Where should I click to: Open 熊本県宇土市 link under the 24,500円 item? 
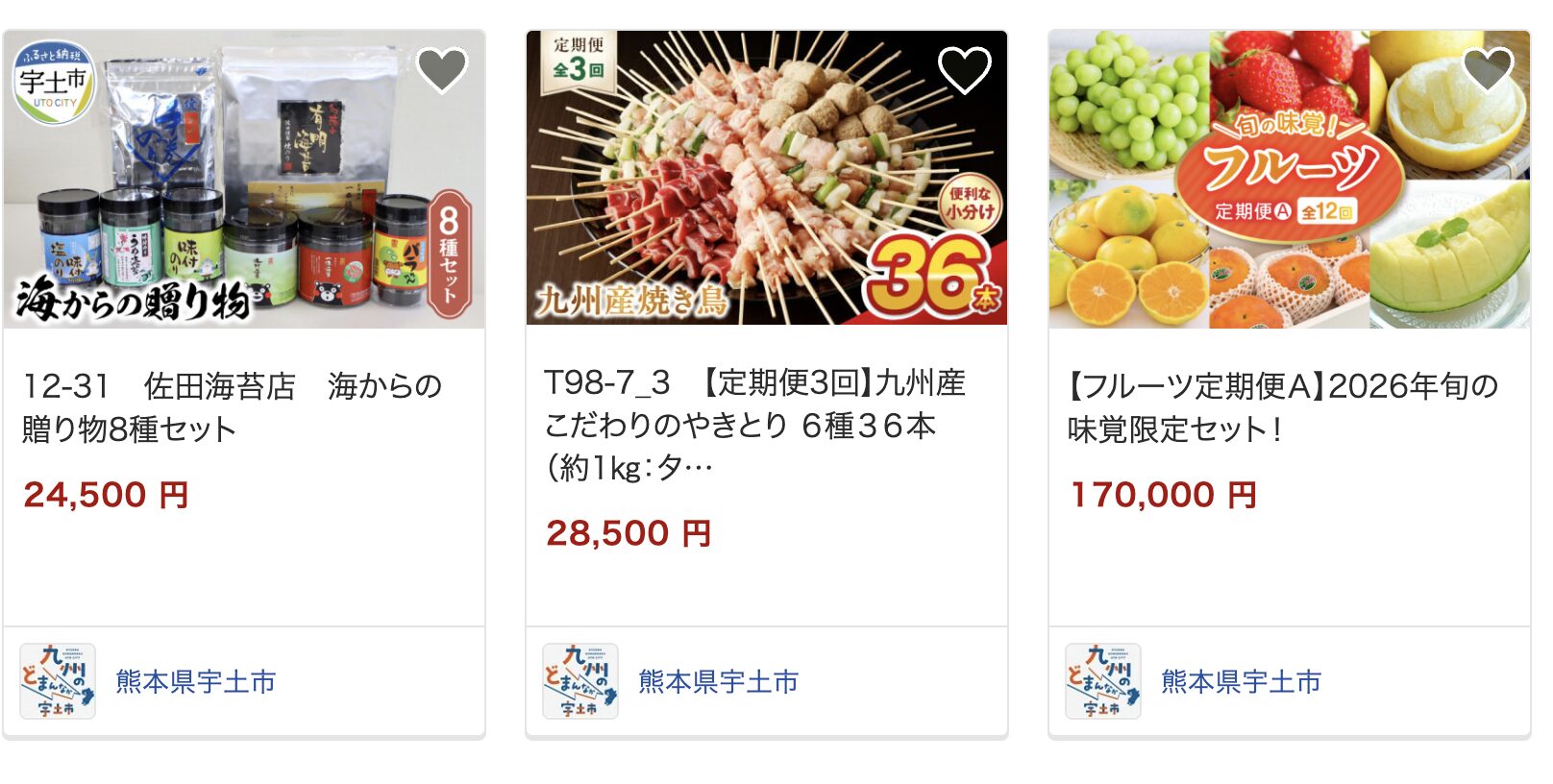(195, 681)
